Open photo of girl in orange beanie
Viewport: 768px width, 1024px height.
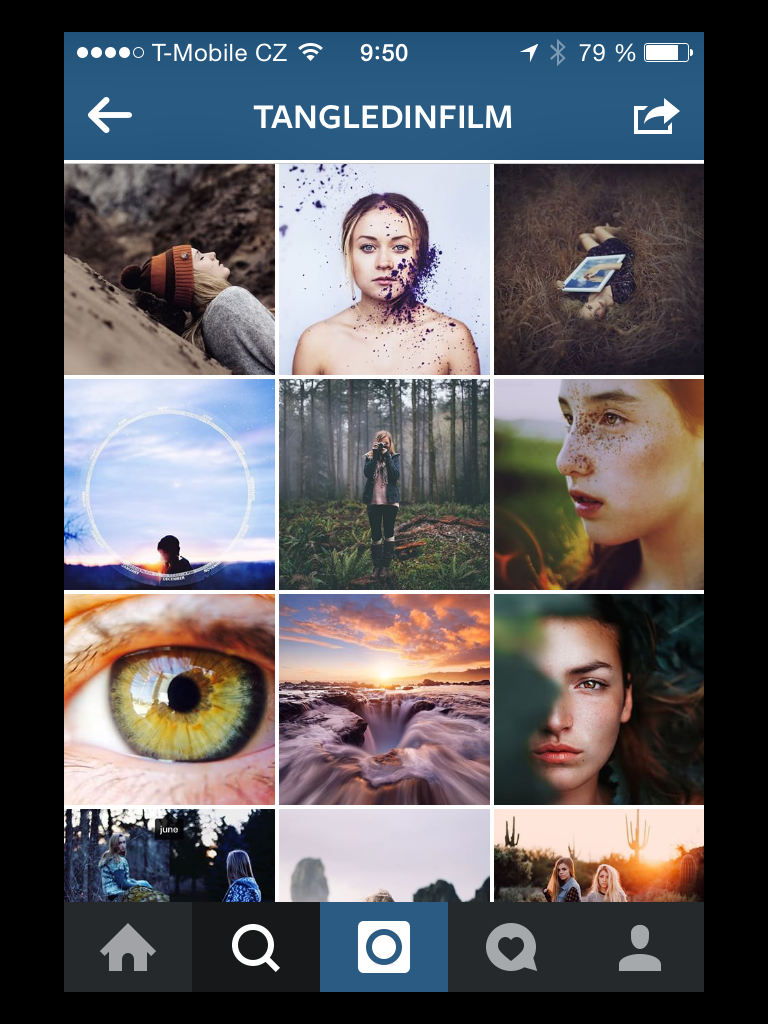coord(169,269)
